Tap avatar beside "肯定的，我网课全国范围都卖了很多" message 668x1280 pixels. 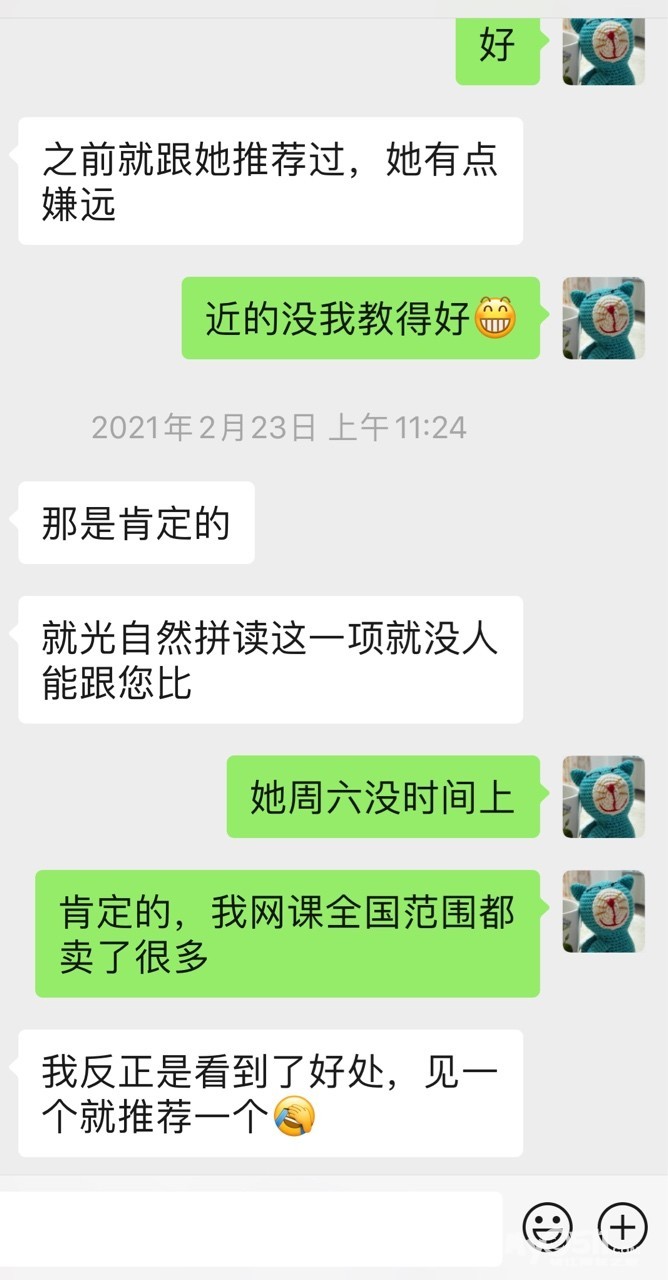pos(603,910)
